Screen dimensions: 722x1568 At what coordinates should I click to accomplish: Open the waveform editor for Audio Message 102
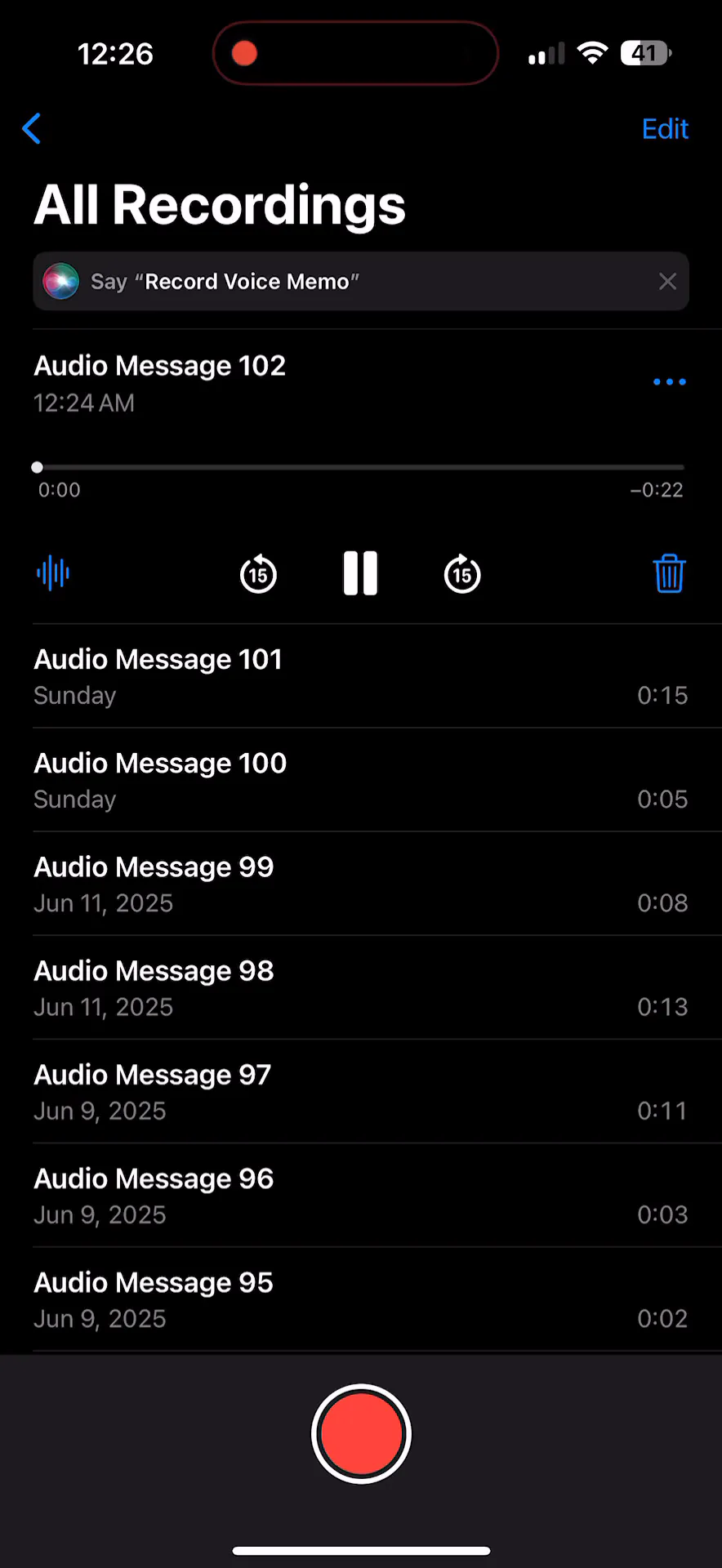[x=53, y=573]
